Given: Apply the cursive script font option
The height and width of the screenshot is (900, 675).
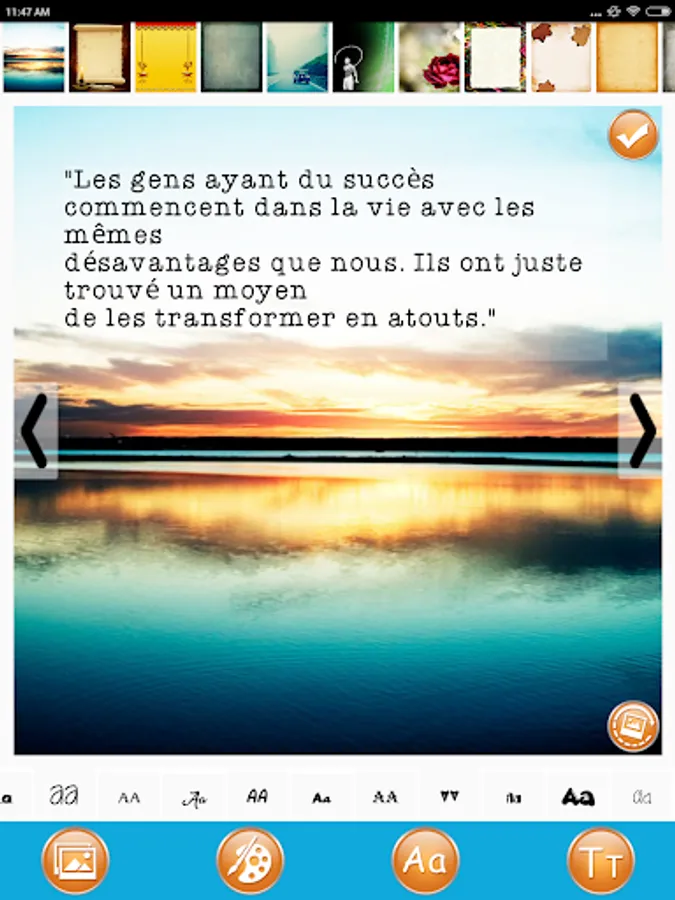Looking at the screenshot, I should coord(193,798).
